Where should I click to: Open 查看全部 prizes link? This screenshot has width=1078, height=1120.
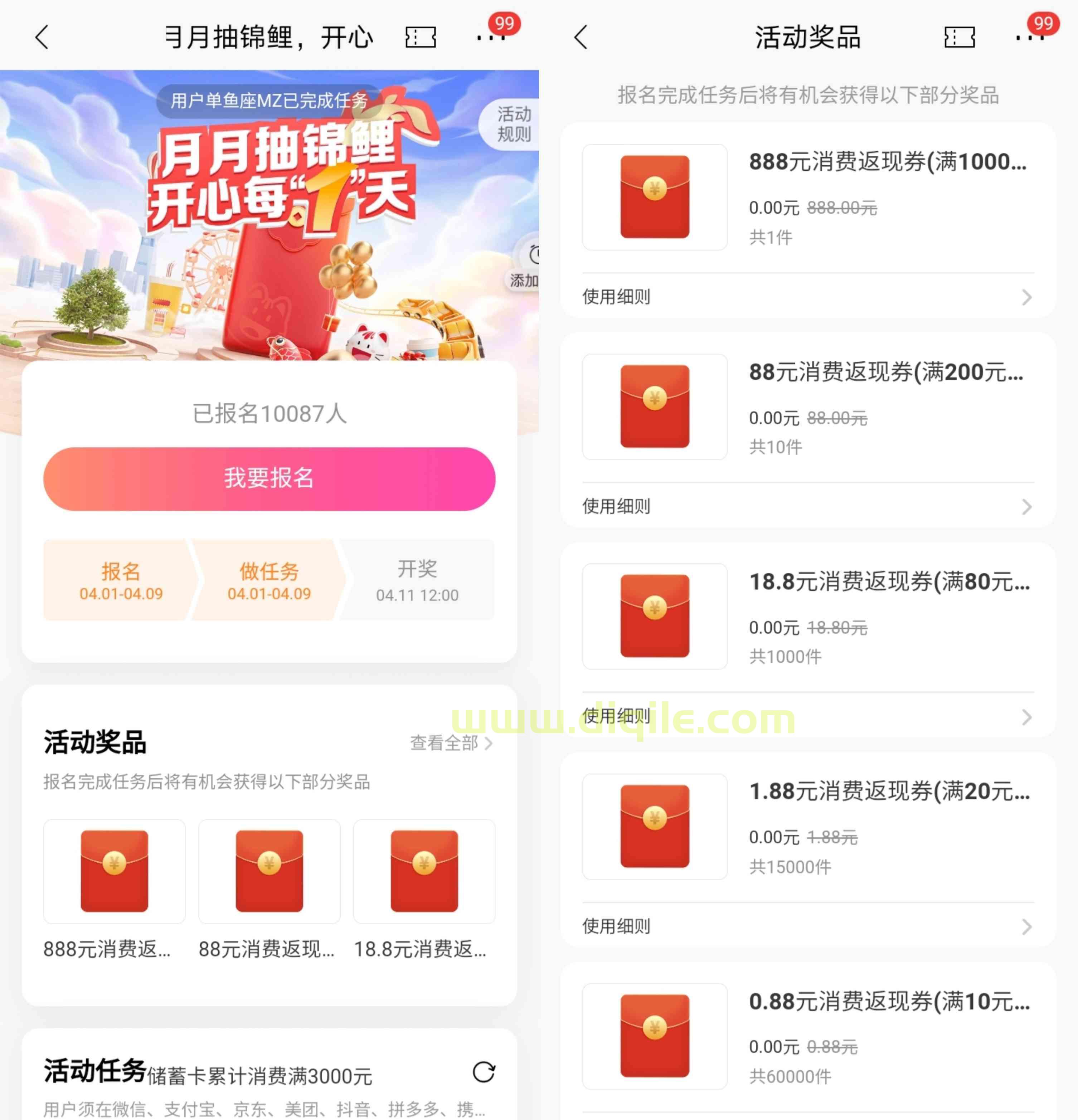(x=451, y=743)
